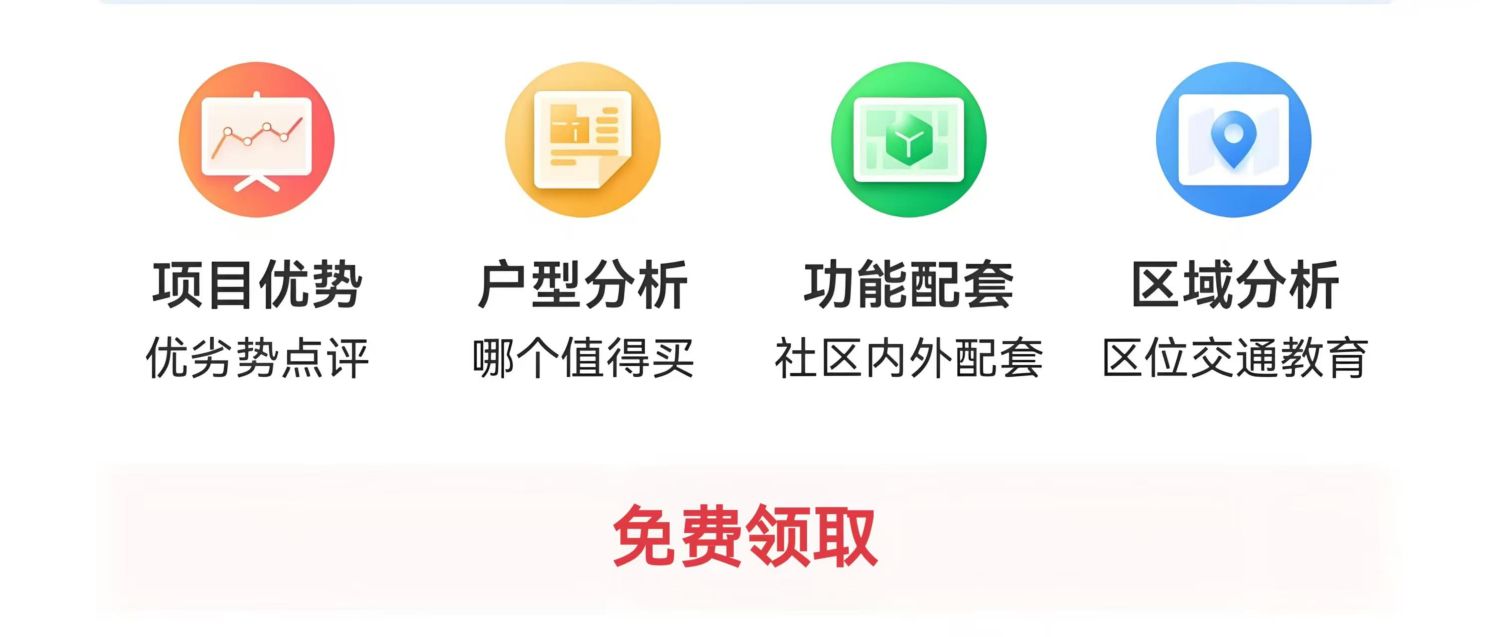Tap the 免费领取 button
The image size is (1489, 637).
744,538
